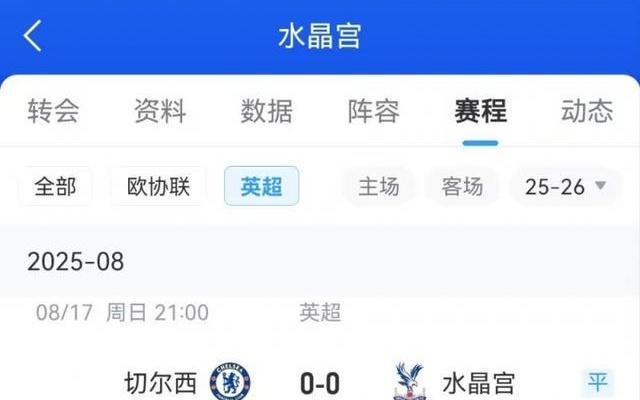Screen dimensions: 640x400
Task: Filter matches by 欧协联
Action: tap(158, 186)
